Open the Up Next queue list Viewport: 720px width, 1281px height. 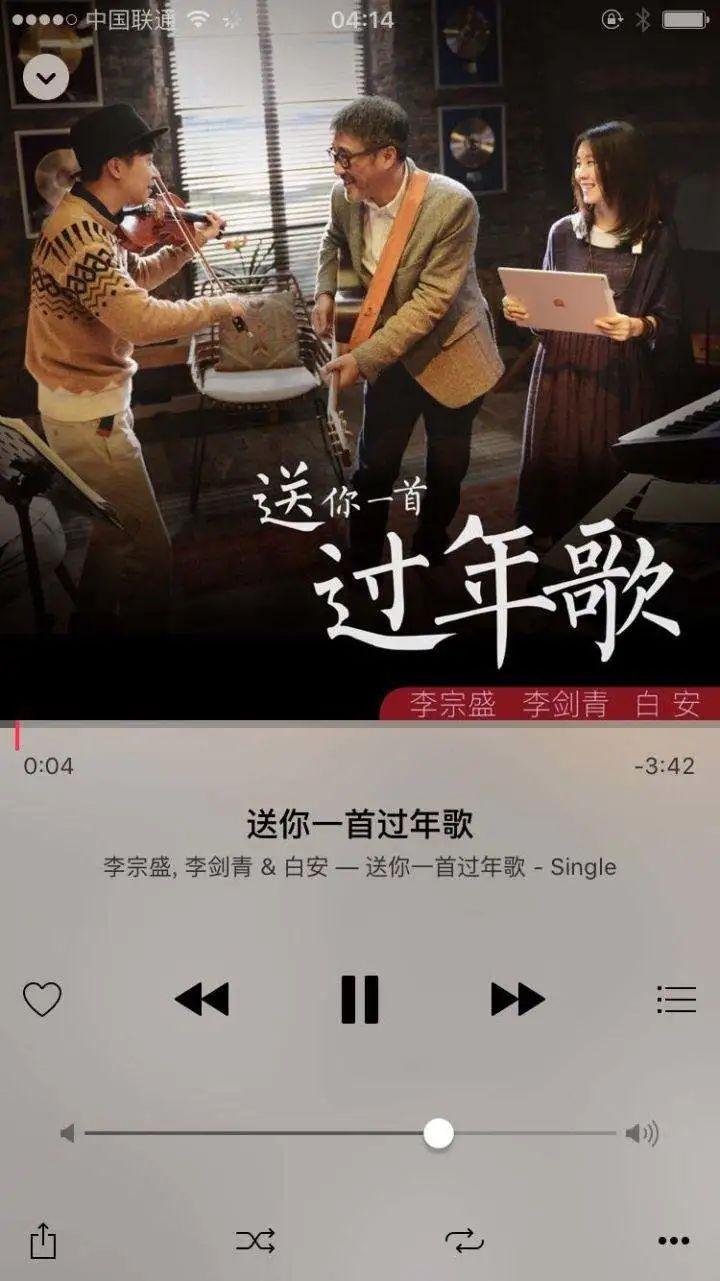(x=676, y=999)
